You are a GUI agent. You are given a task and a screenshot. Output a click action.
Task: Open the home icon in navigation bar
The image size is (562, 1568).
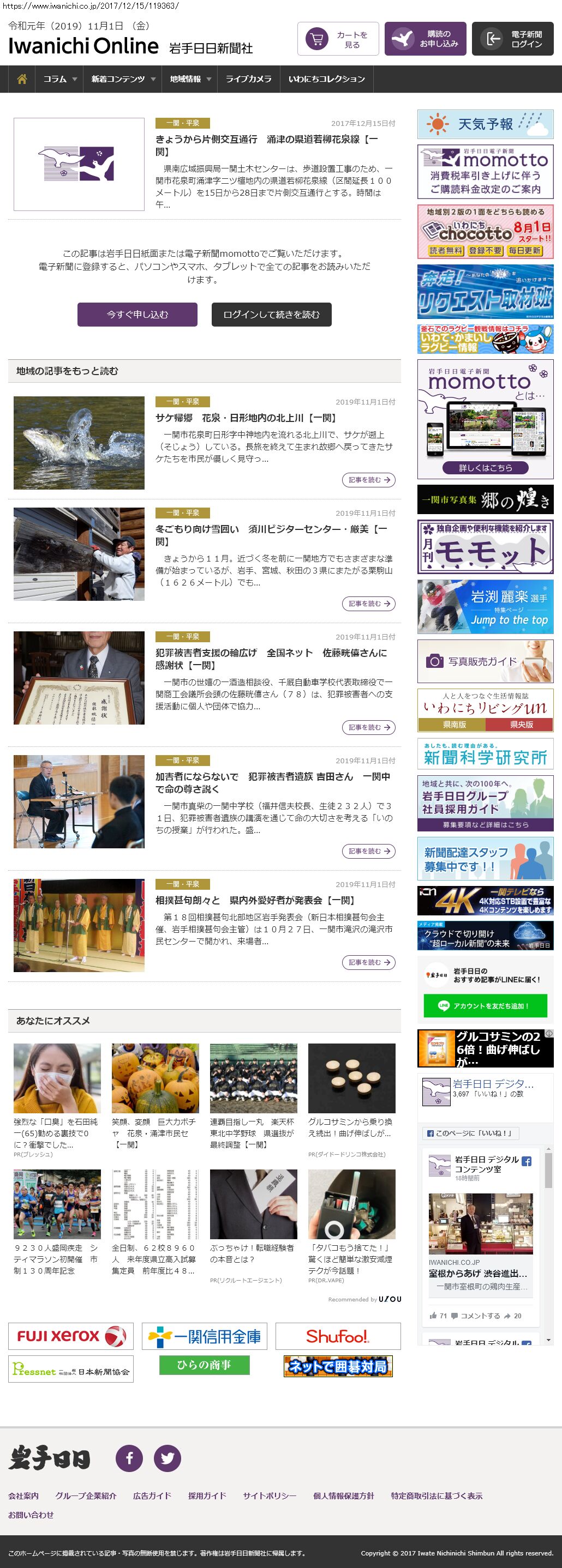pos(22,79)
